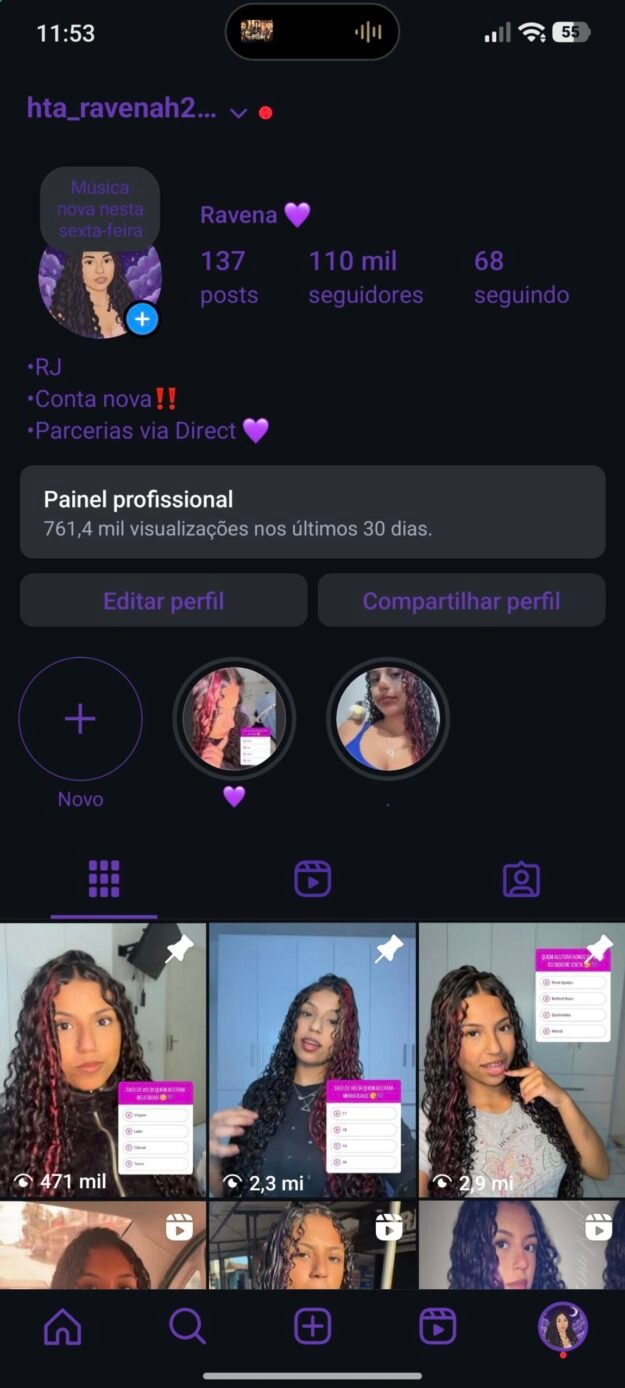Create a new post from bottom bar

point(312,1327)
